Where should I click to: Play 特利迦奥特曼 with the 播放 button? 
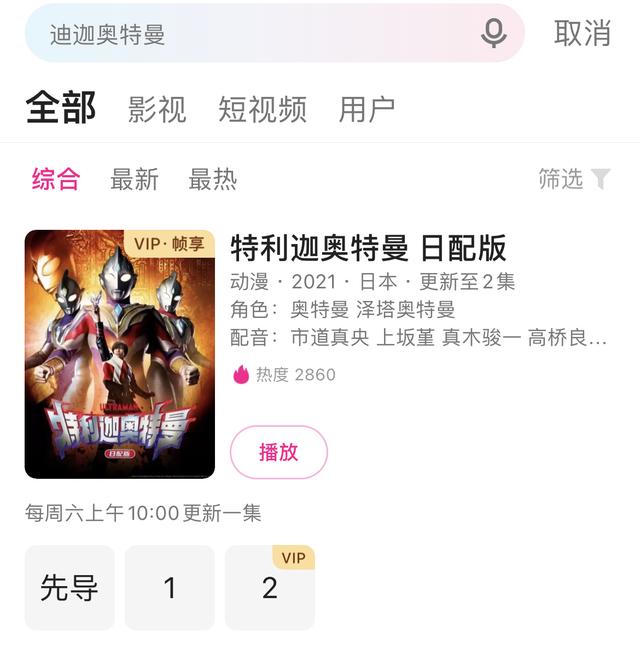coord(279,452)
